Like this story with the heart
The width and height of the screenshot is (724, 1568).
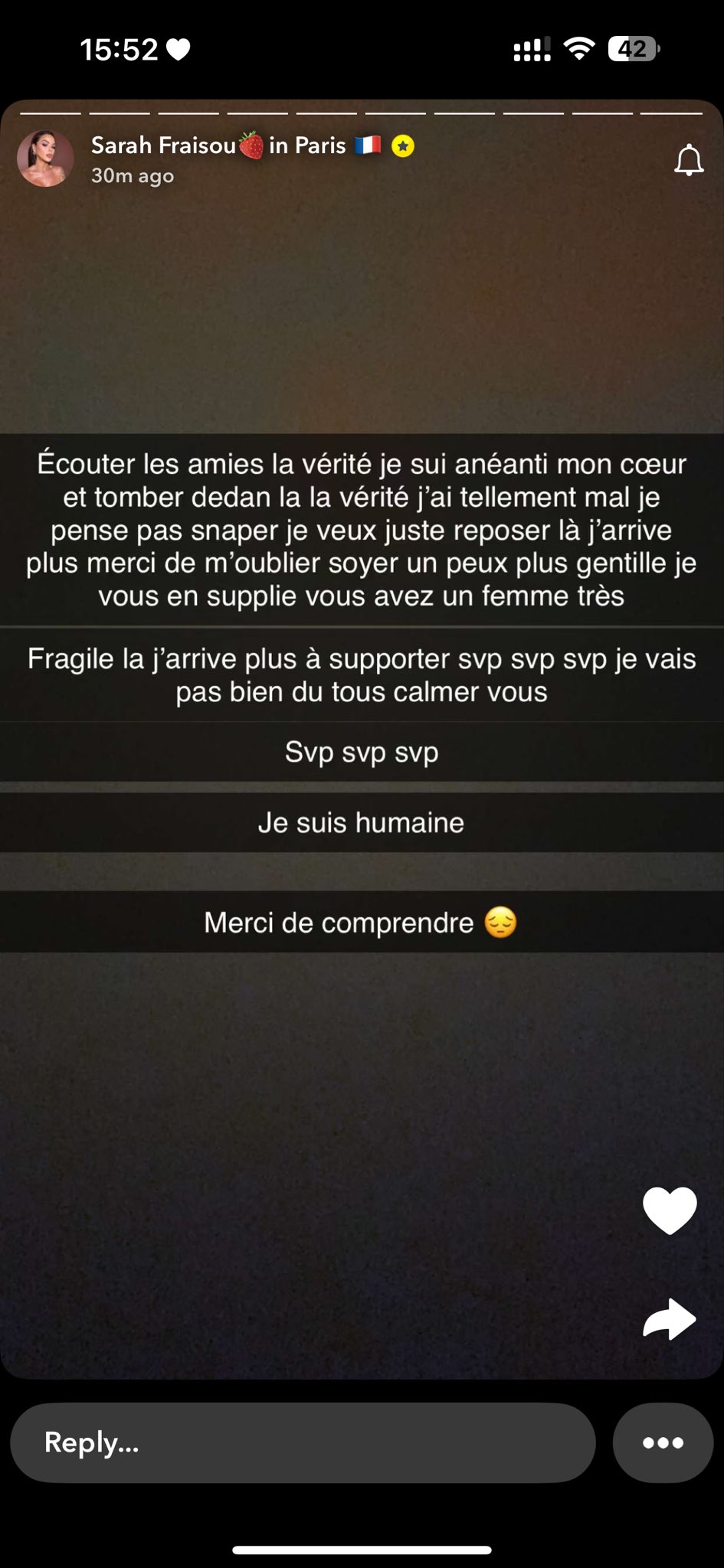point(670,1210)
